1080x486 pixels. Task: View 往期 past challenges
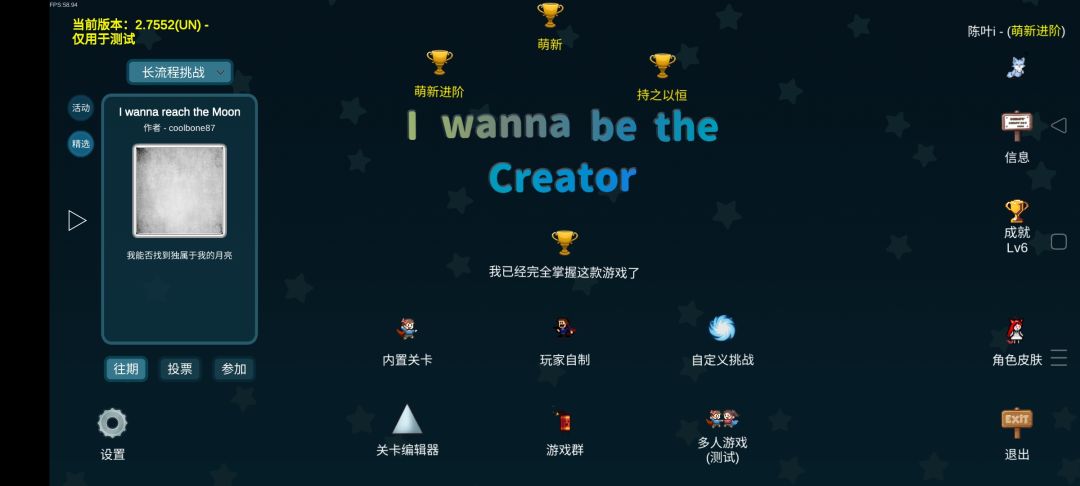(126, 369)
